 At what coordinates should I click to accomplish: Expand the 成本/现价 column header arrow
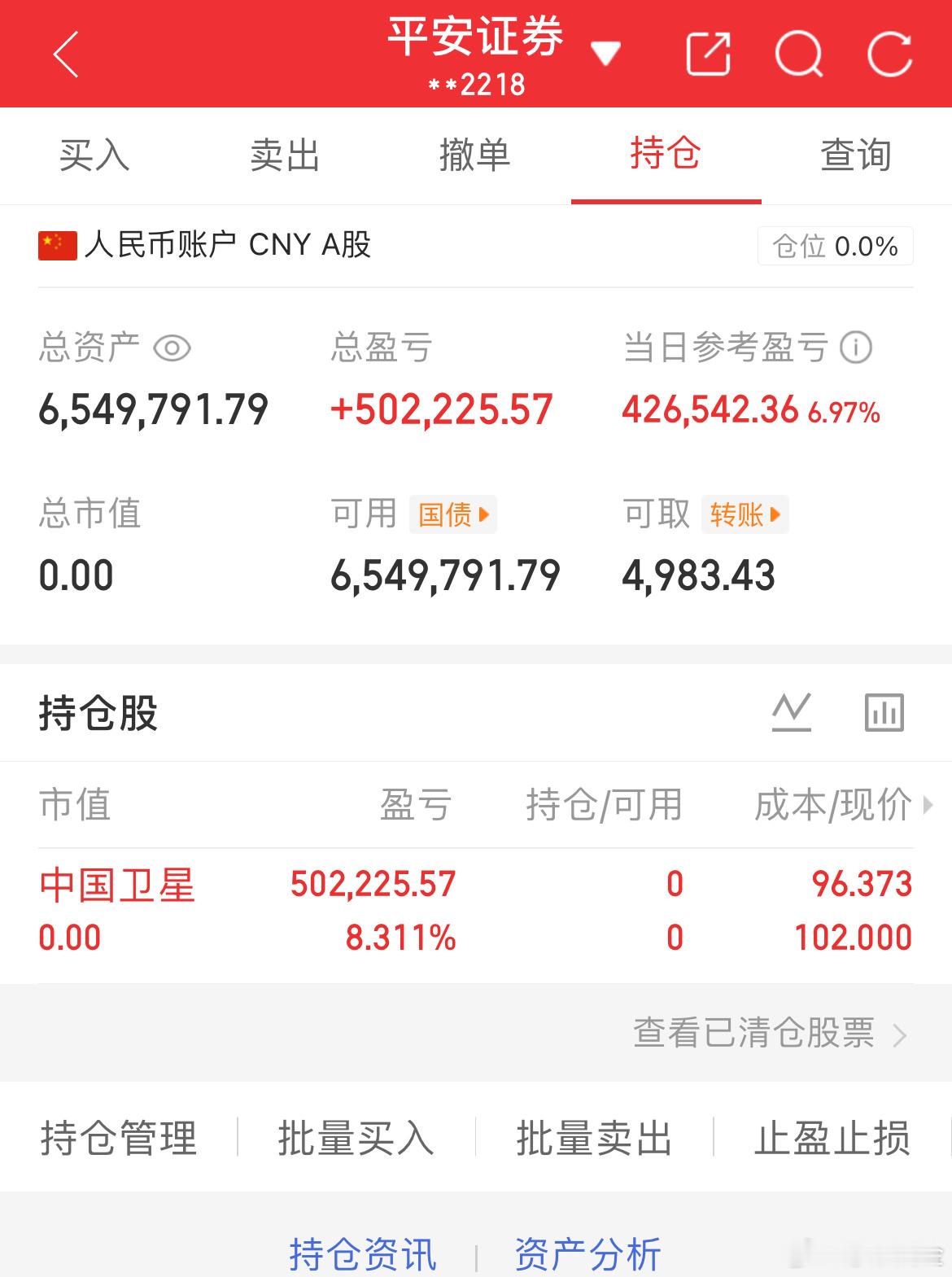coord(930,807)
